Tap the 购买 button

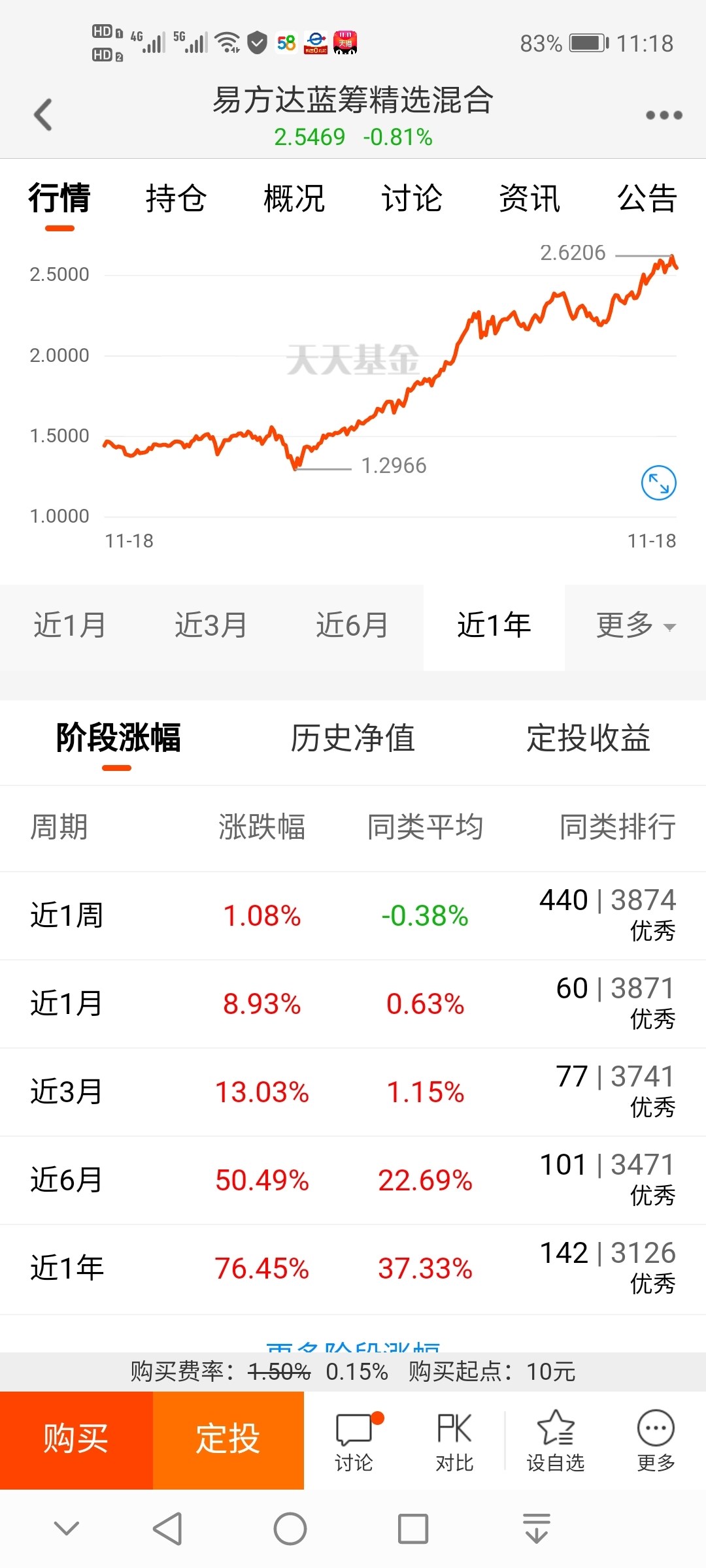(x=76, y=1440)
